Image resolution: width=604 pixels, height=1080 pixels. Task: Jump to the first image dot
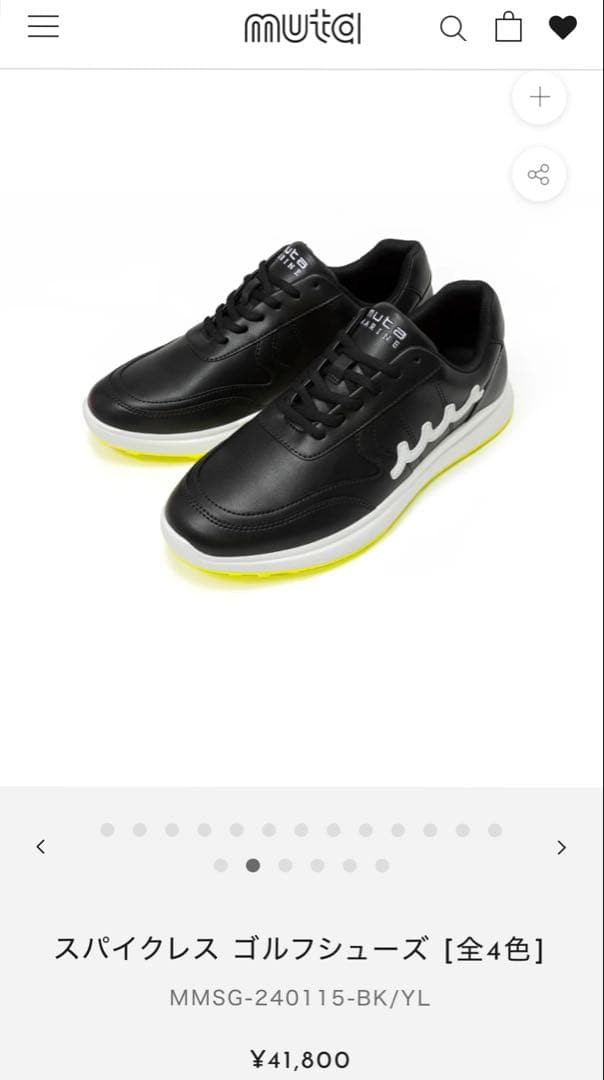click(x=107, y=830)
